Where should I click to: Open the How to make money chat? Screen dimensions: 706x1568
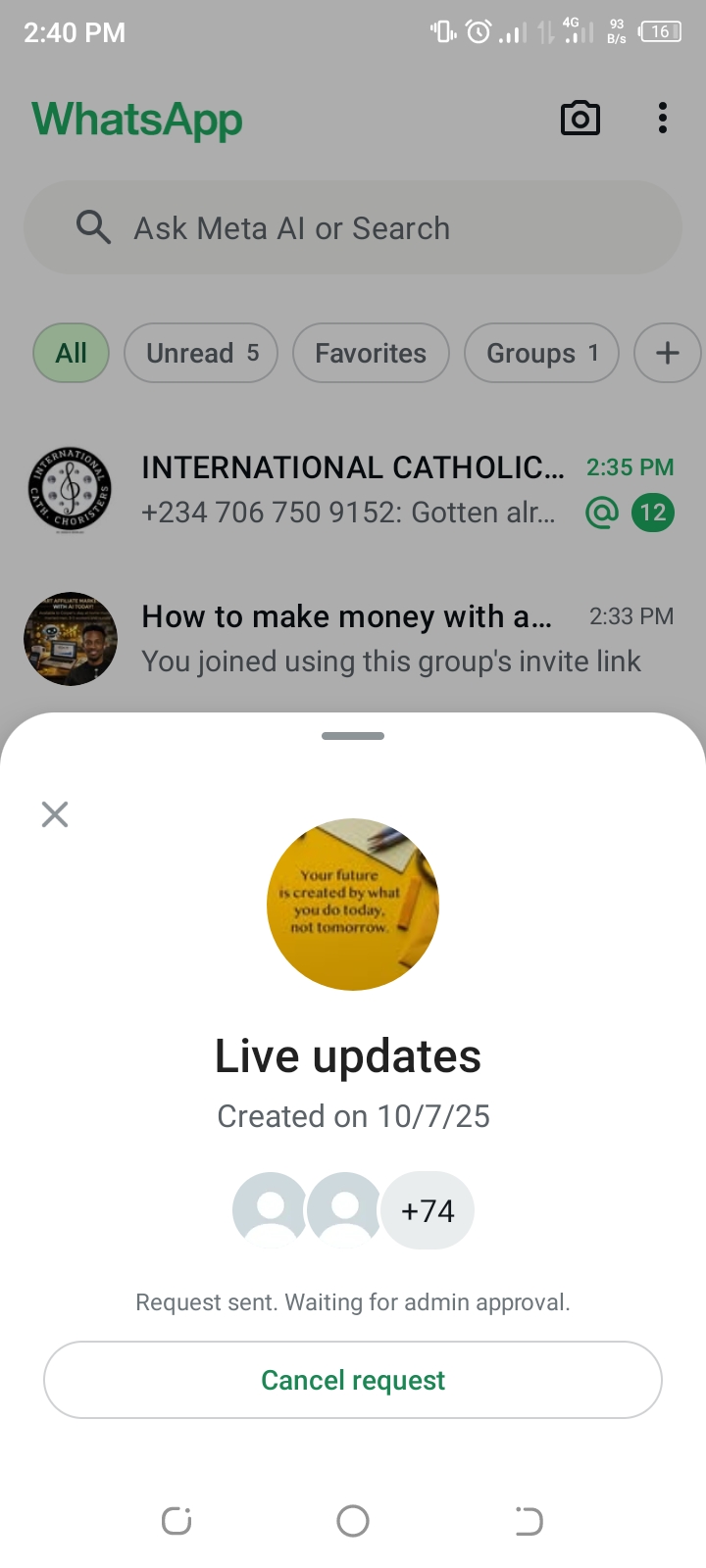pyautogui.click(x=353, y=639)
